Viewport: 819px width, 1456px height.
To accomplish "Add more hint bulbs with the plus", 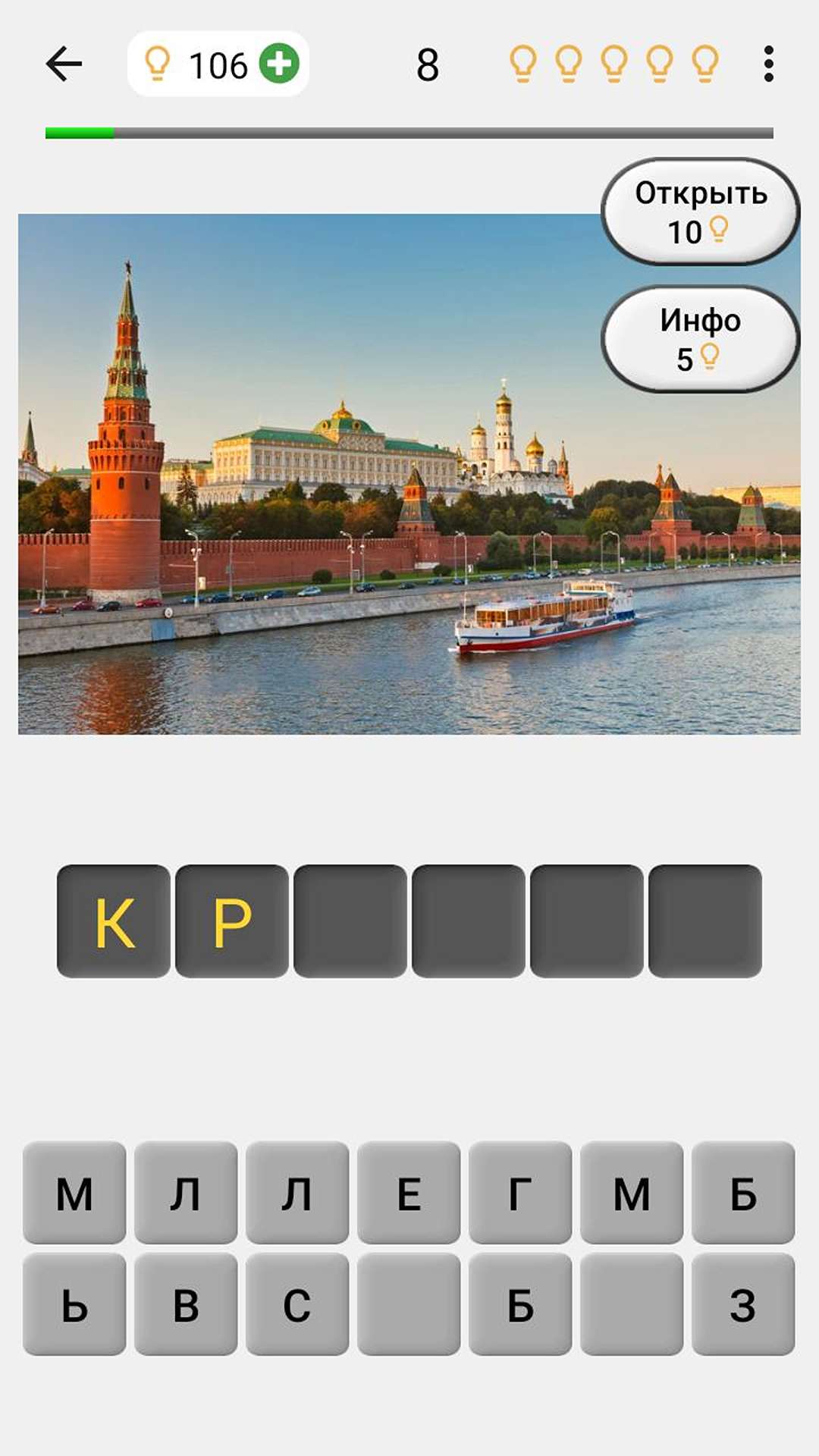I will 279,64.
